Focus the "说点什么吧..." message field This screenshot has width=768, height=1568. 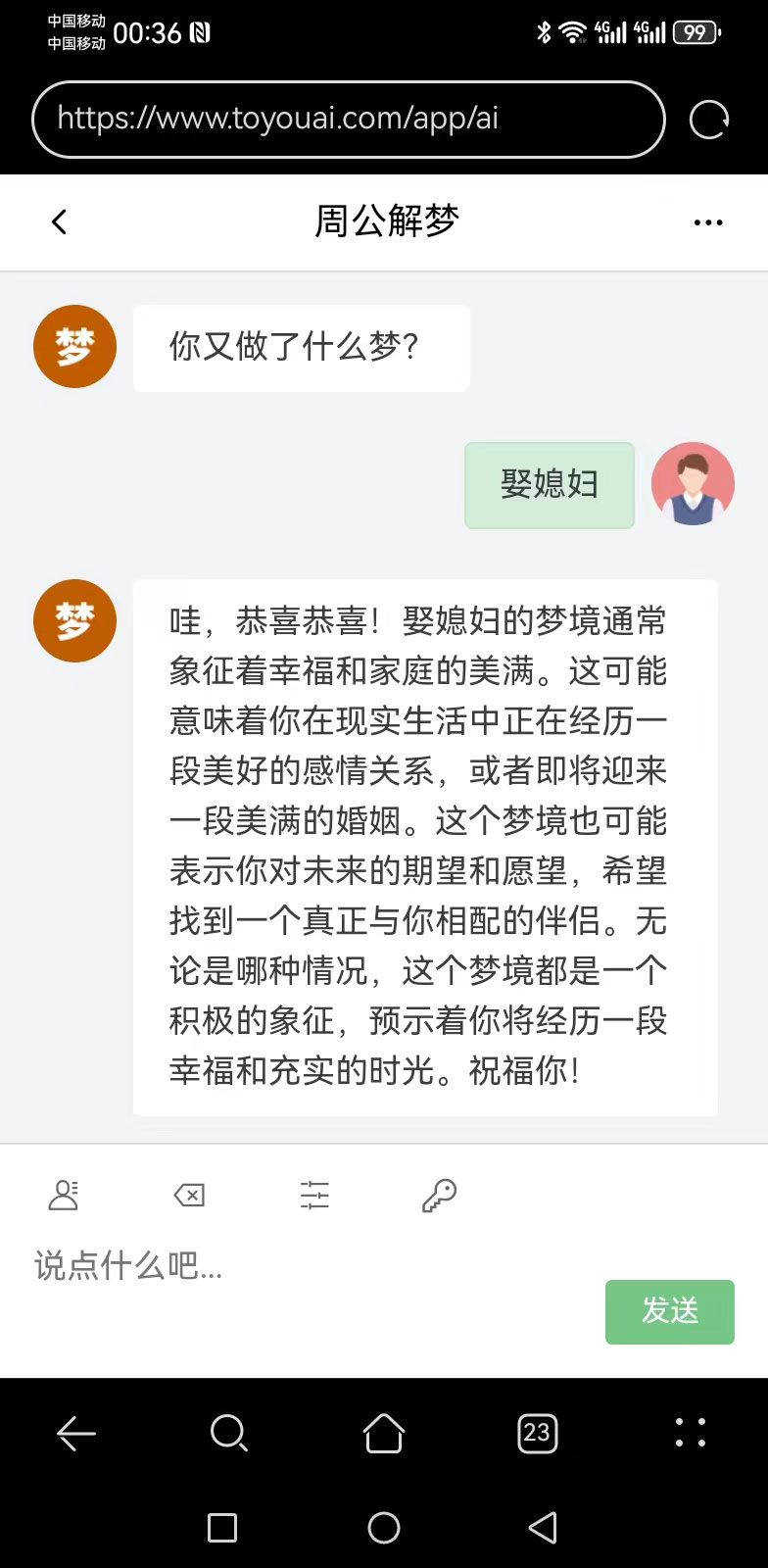(294, 1266)
